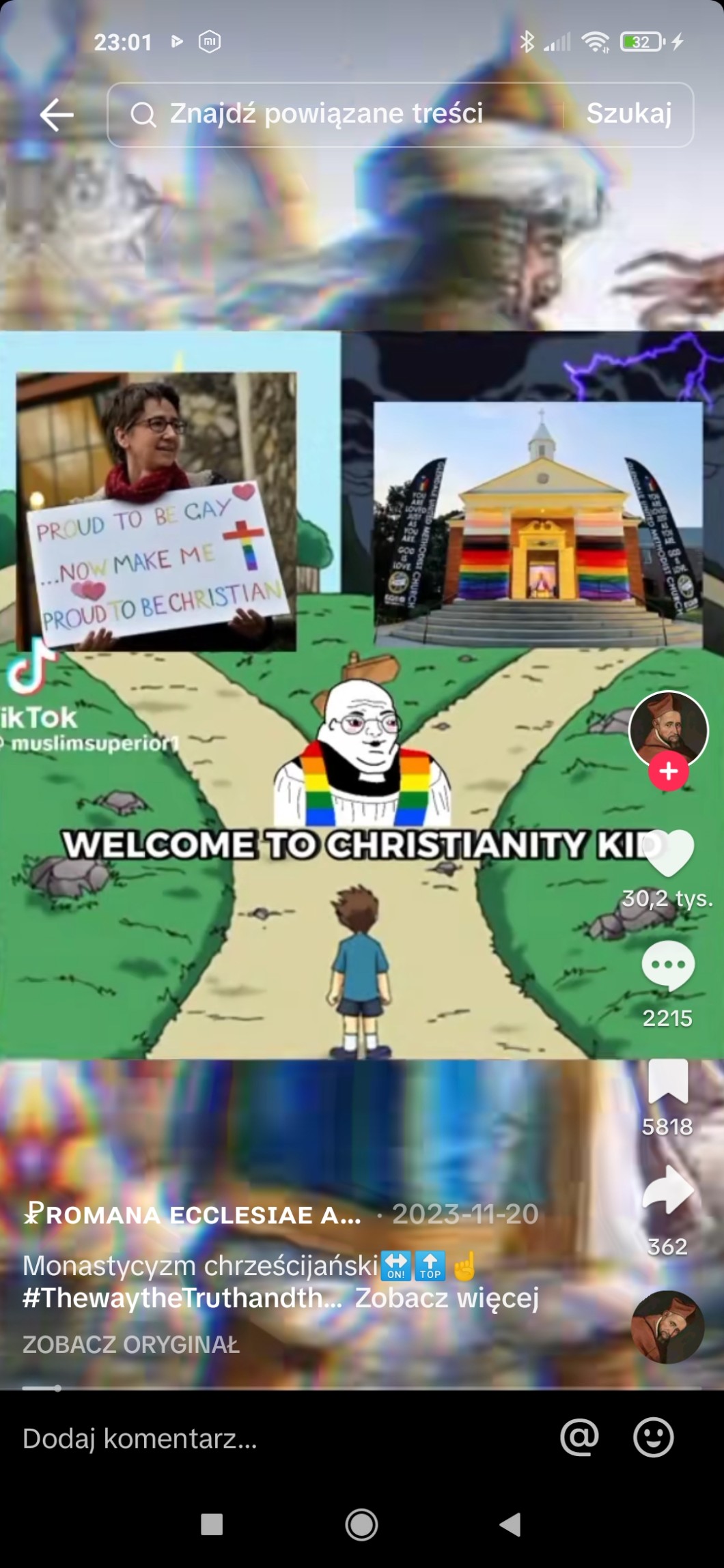The width and height of the screenshot is (724, 1568).
Task: Expand caption with Zobacz więcej
Action: pos(447,1297)
